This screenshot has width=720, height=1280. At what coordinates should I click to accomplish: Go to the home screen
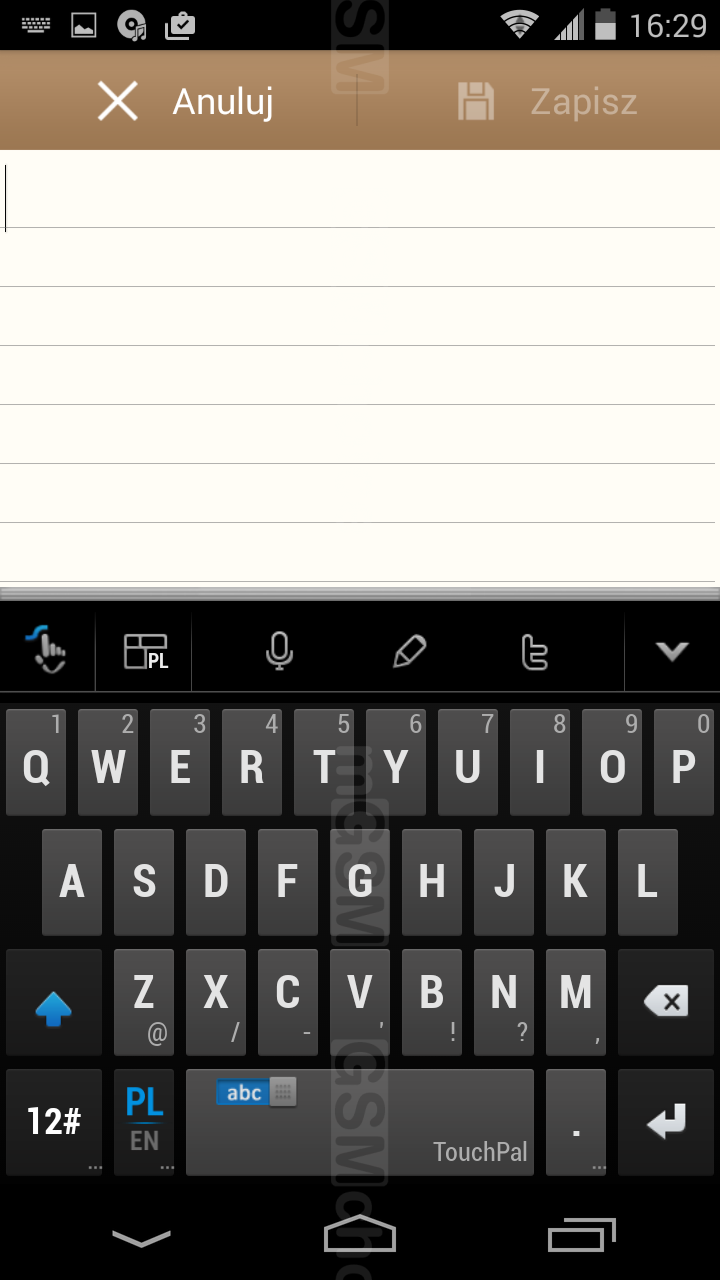click(x=360, y=1236)
